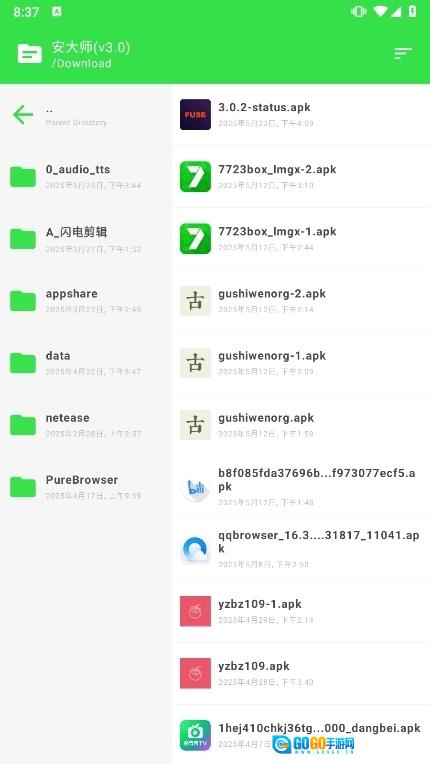The height and width of the screenshot is (764, 430).
Task: Open the data folder
Action: click(x=86, y=363)
